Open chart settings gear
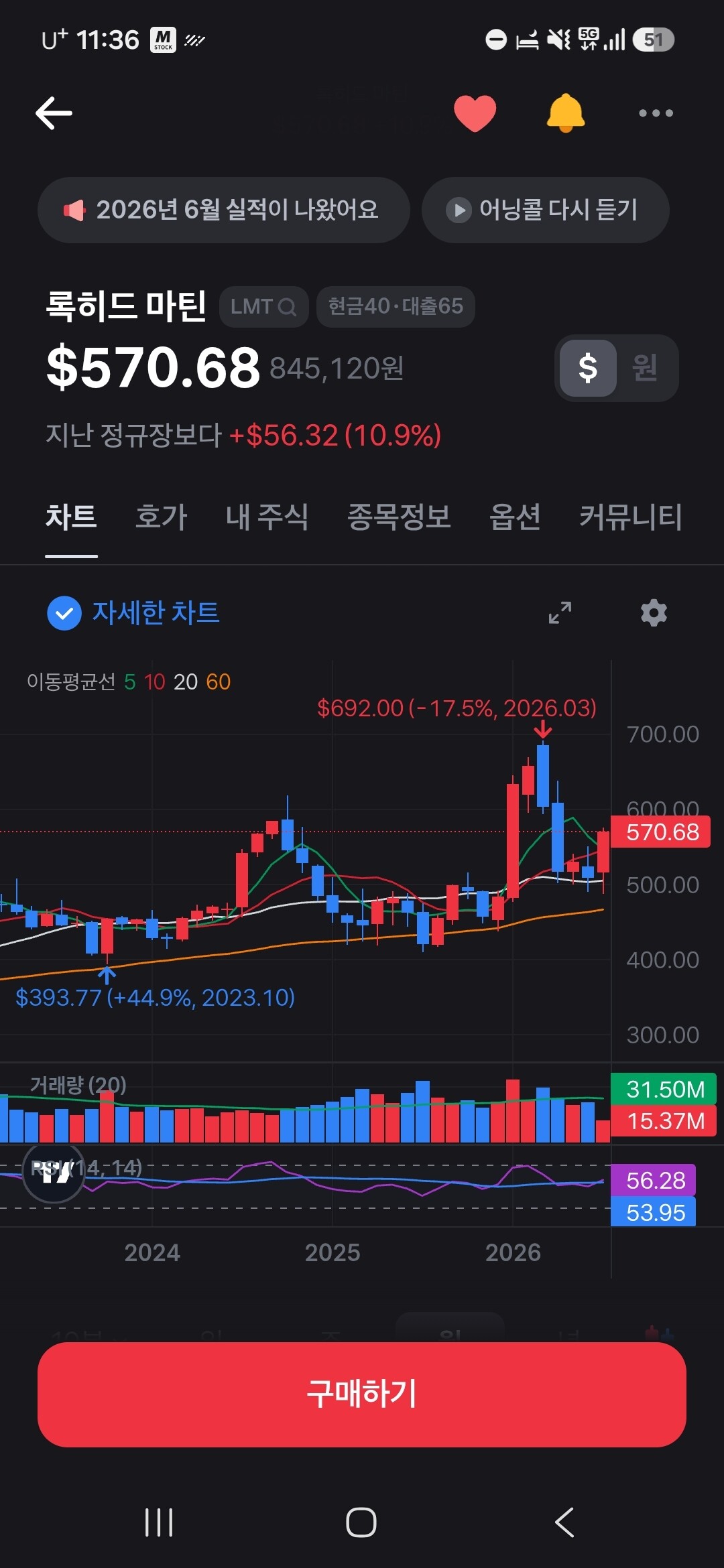The image size is (724, 1568). (x=654, y=612)
